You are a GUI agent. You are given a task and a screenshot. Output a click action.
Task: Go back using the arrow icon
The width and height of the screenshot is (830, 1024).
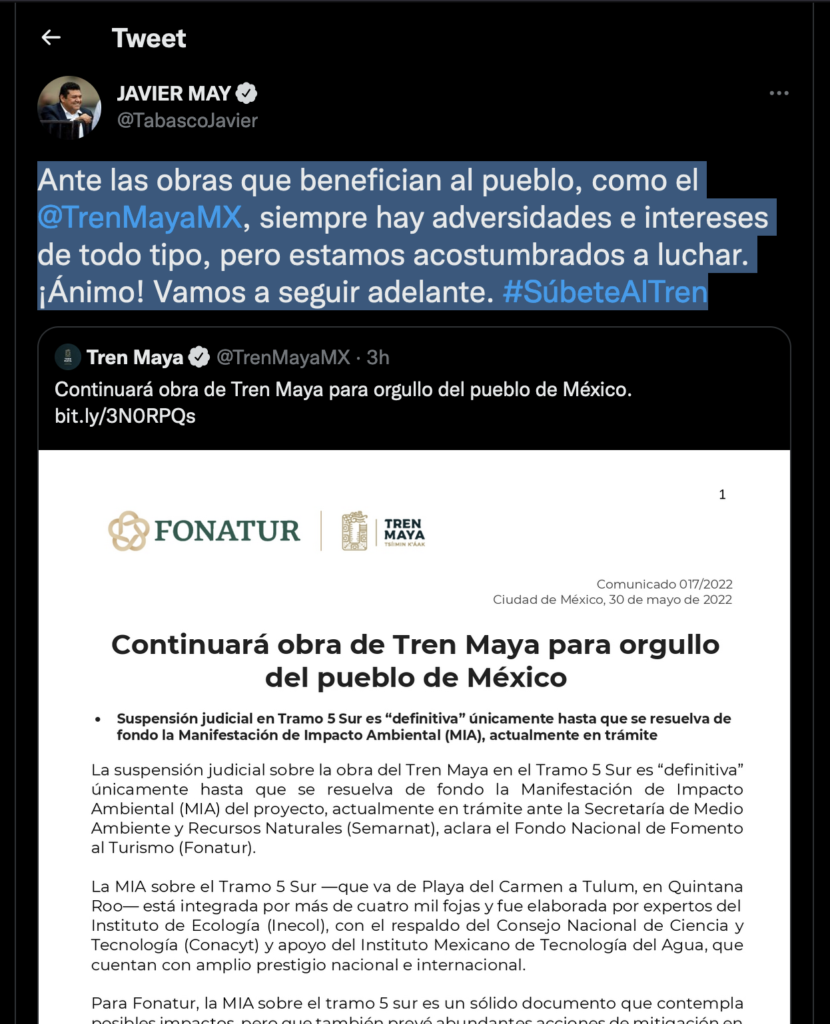pos(51,38)
